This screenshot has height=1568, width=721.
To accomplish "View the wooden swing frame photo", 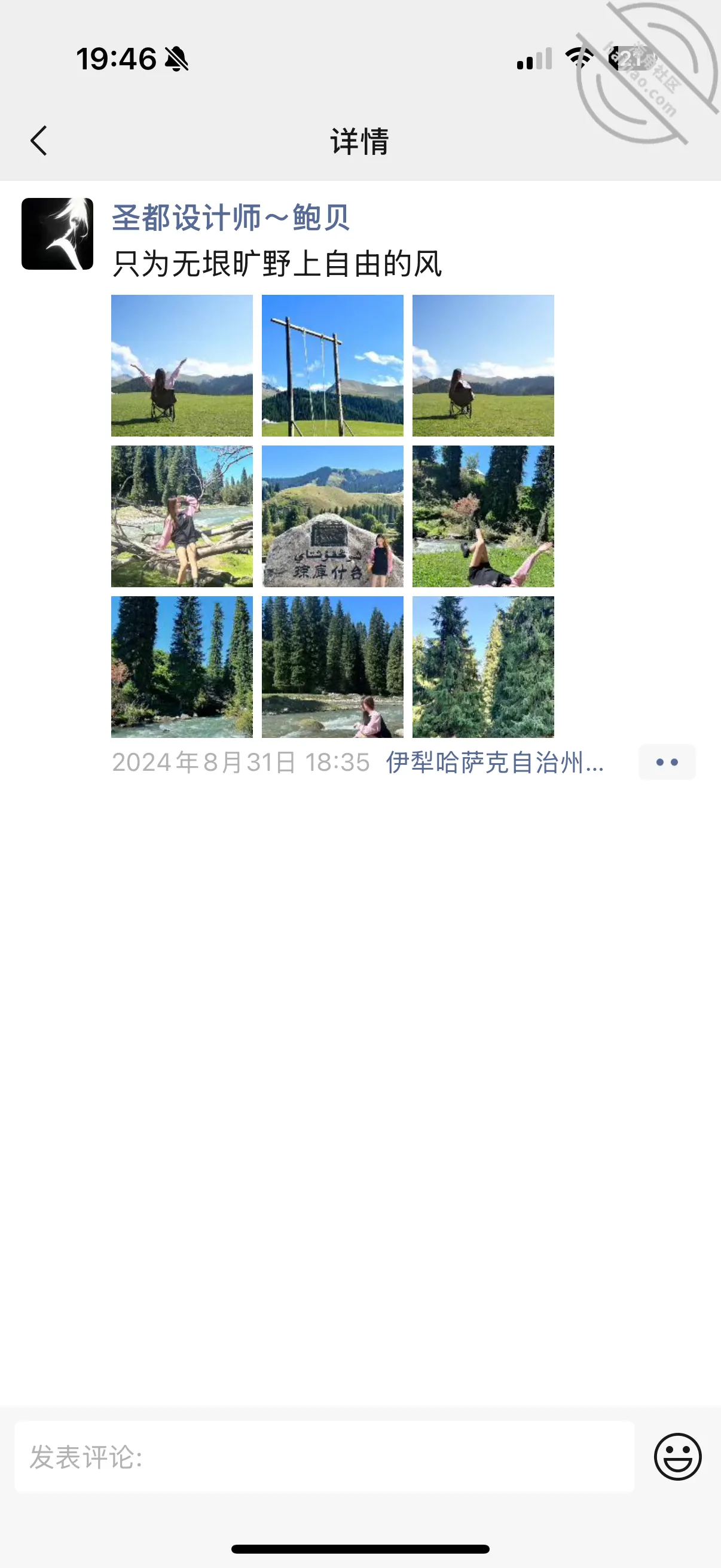I will (x=333, y=366).
